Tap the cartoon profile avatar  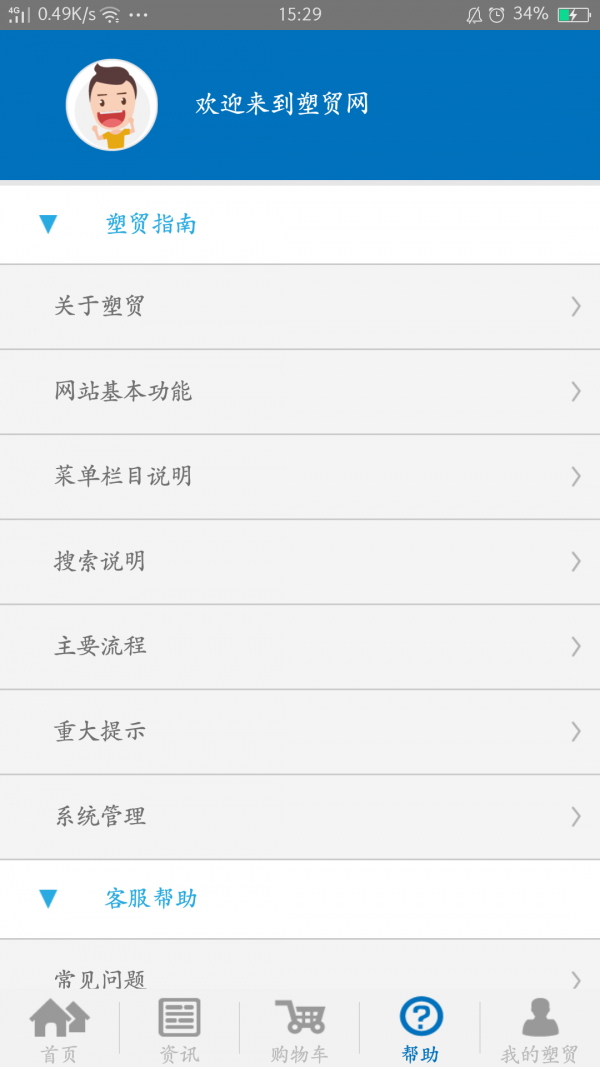(x=112, y=105)
